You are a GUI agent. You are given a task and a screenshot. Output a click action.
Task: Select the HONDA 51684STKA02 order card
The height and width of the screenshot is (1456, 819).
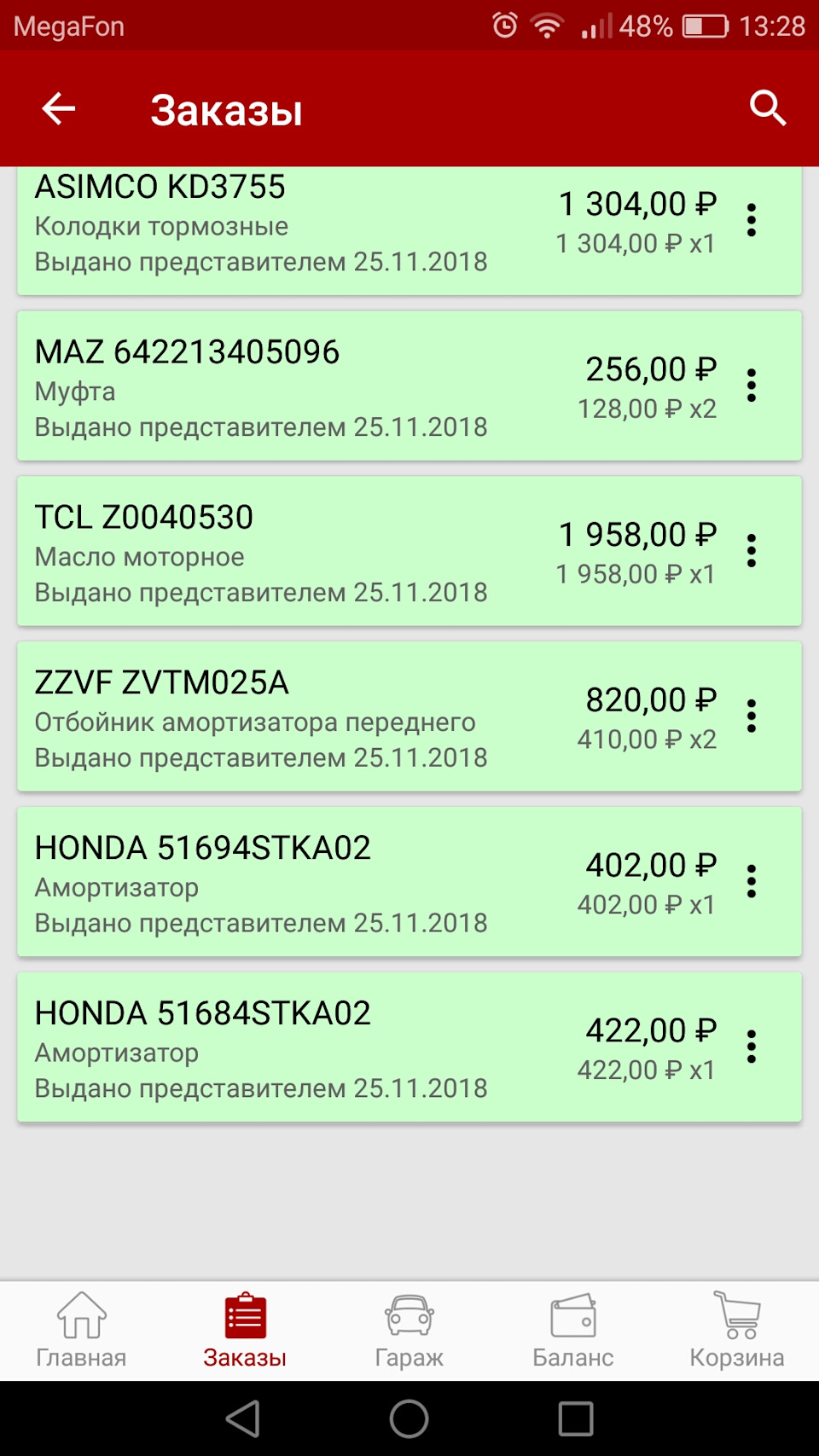(341, 1047)
